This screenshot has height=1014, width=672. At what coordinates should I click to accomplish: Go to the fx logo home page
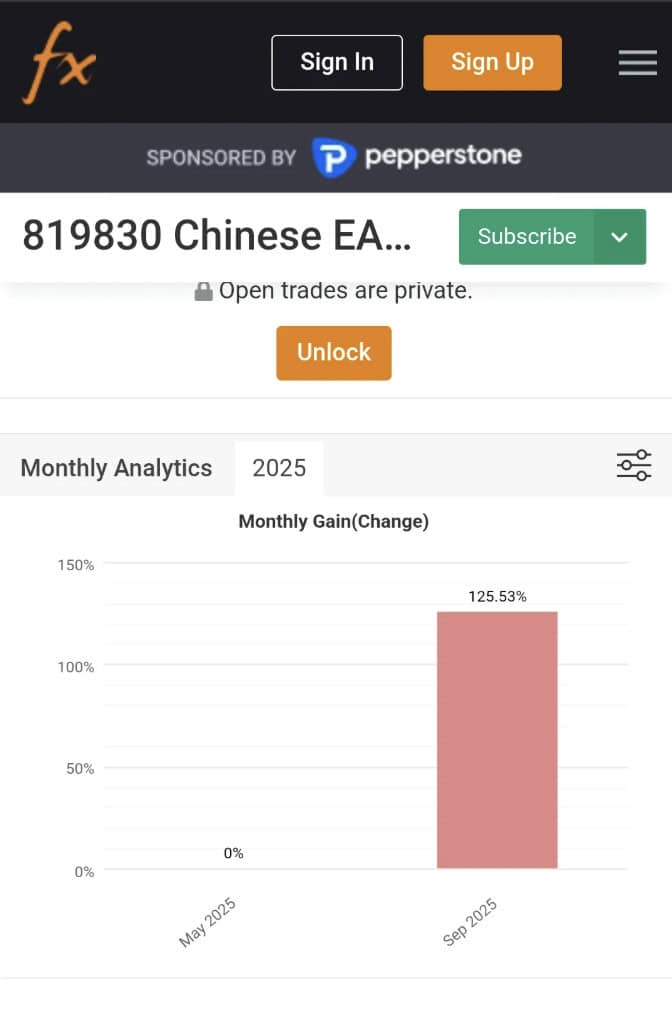pos(60,62)
